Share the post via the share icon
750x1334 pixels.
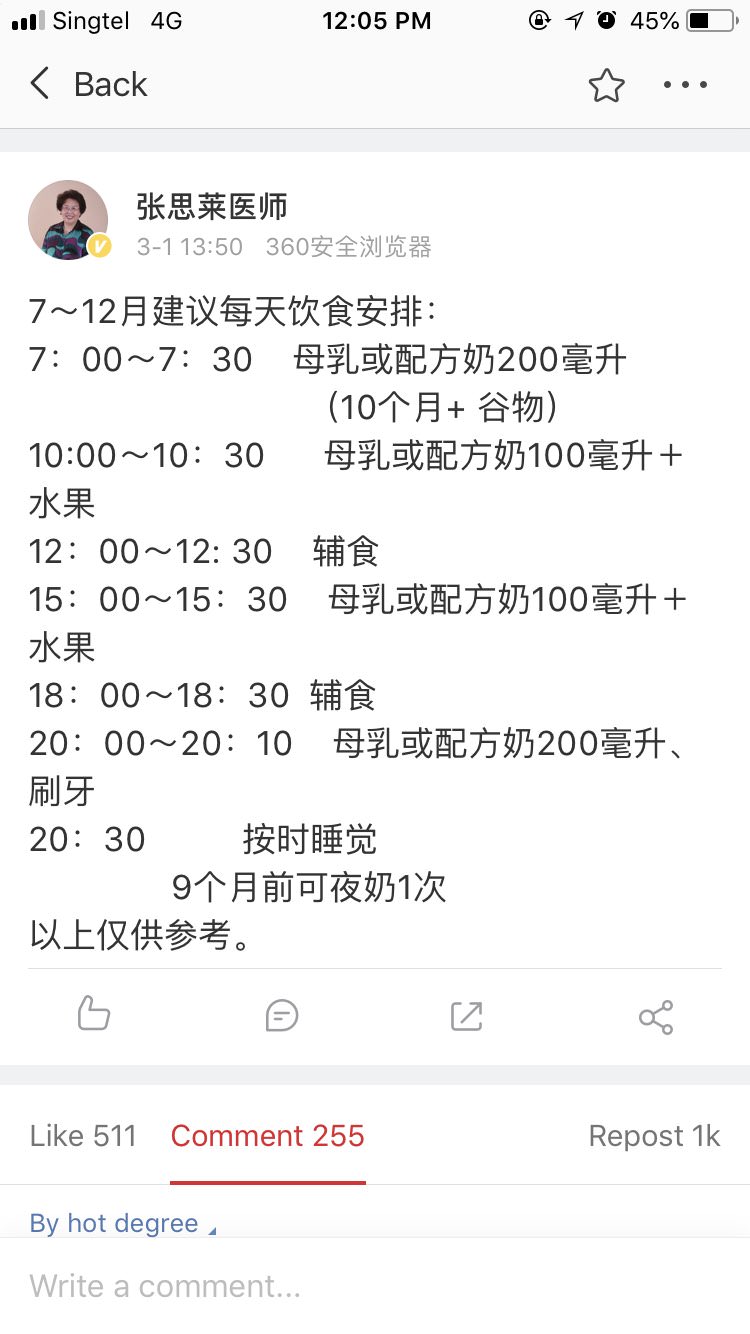click(x=656, y=1017)
